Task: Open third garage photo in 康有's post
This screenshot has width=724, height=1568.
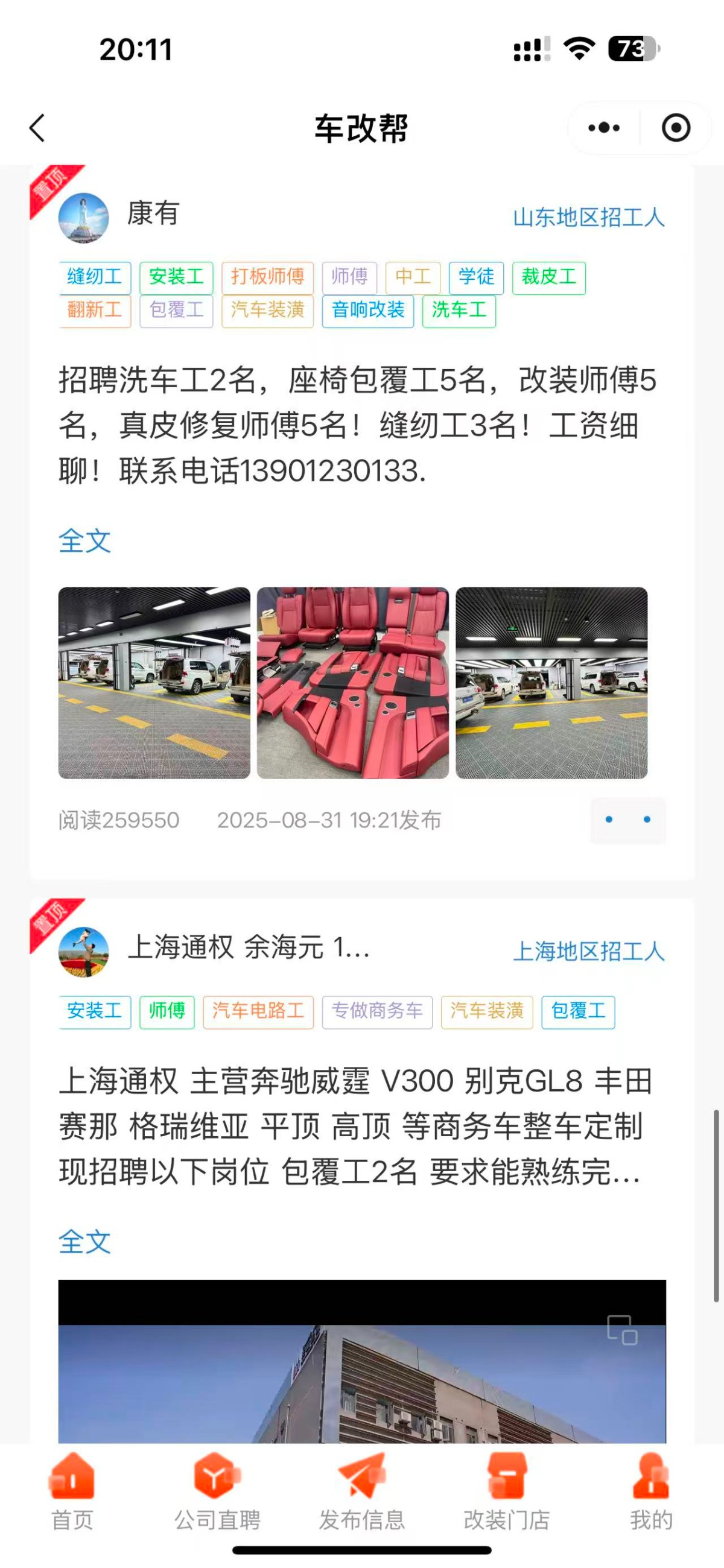Action: point(551,682)
